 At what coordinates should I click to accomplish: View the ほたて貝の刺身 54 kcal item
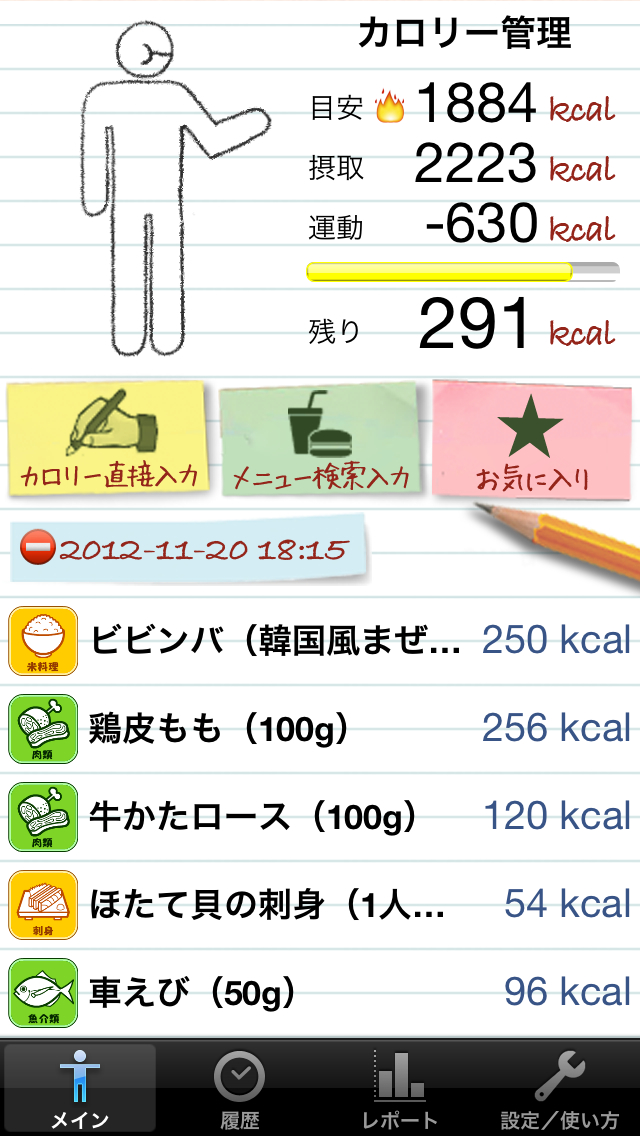point(320,904)
